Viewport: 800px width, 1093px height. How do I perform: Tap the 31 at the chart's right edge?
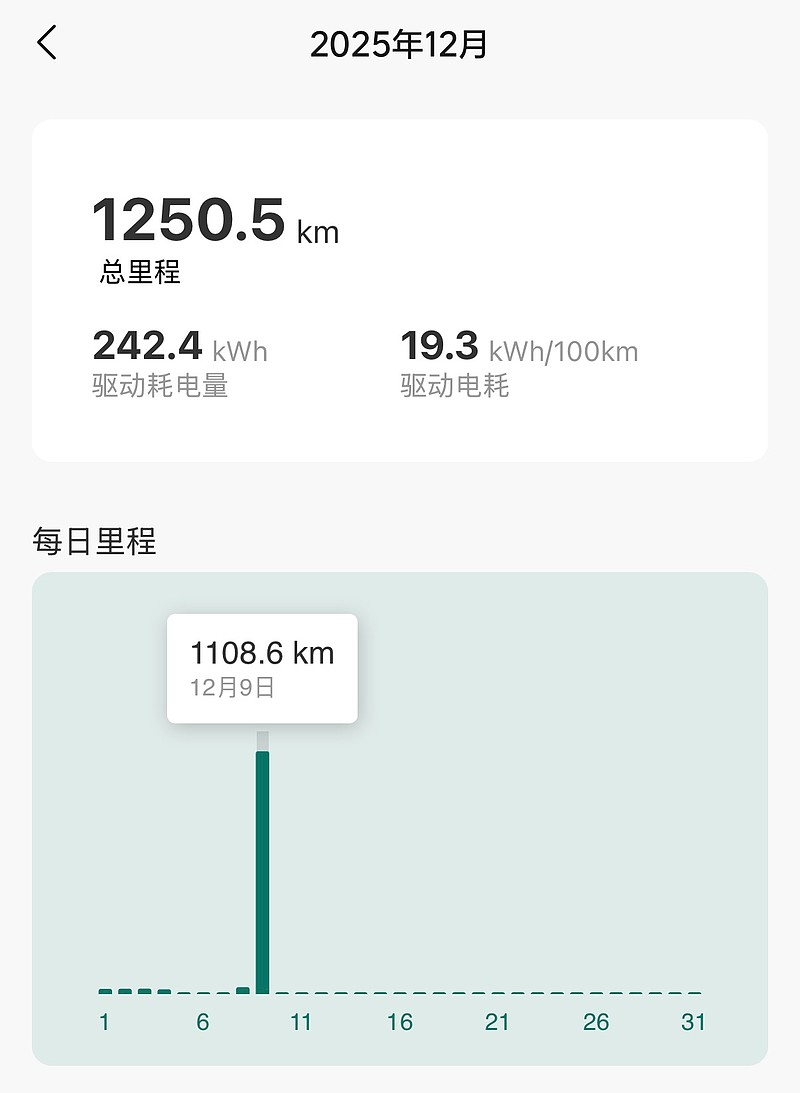[x=694, y=1023]
